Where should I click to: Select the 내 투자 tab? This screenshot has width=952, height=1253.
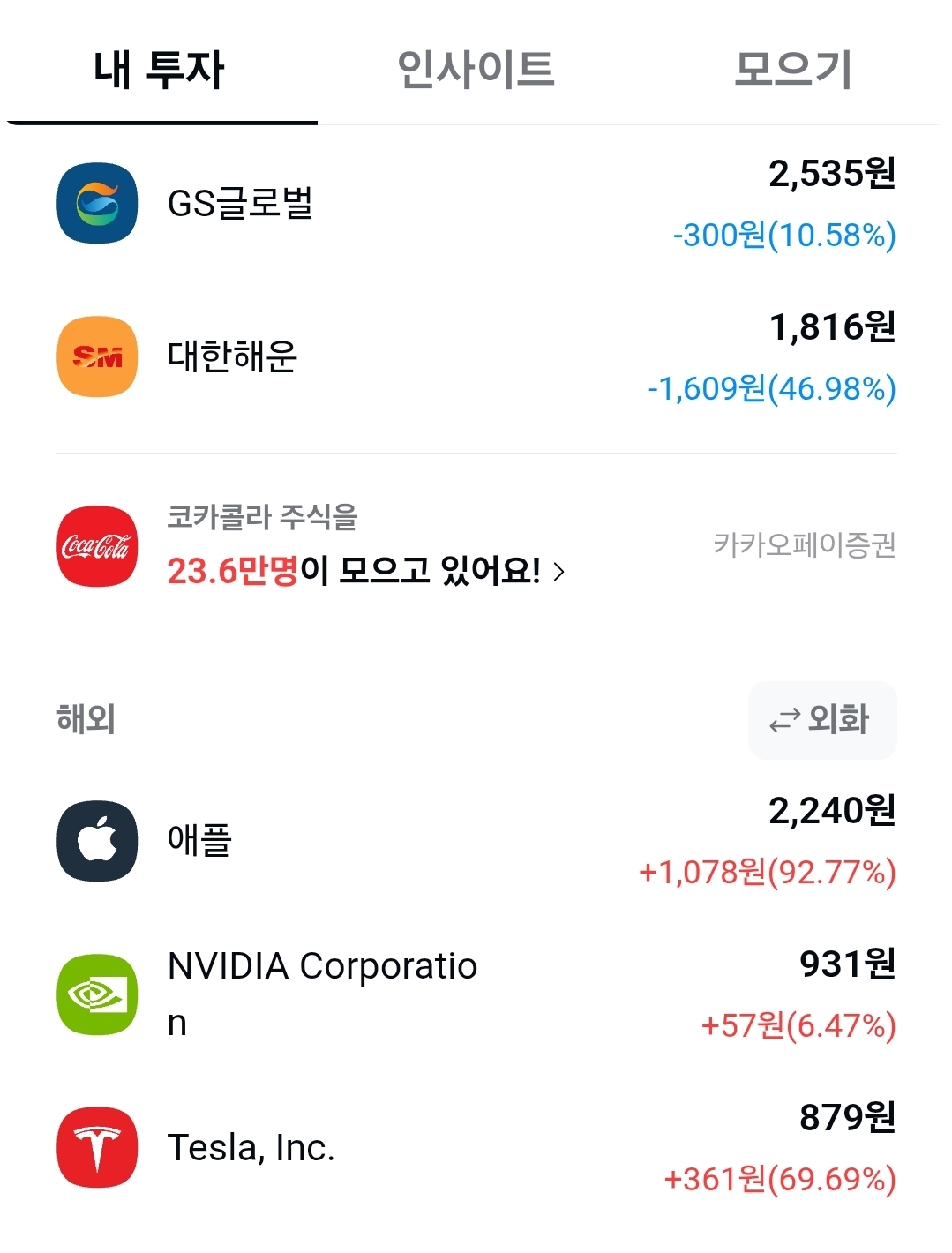pos(160,69)
